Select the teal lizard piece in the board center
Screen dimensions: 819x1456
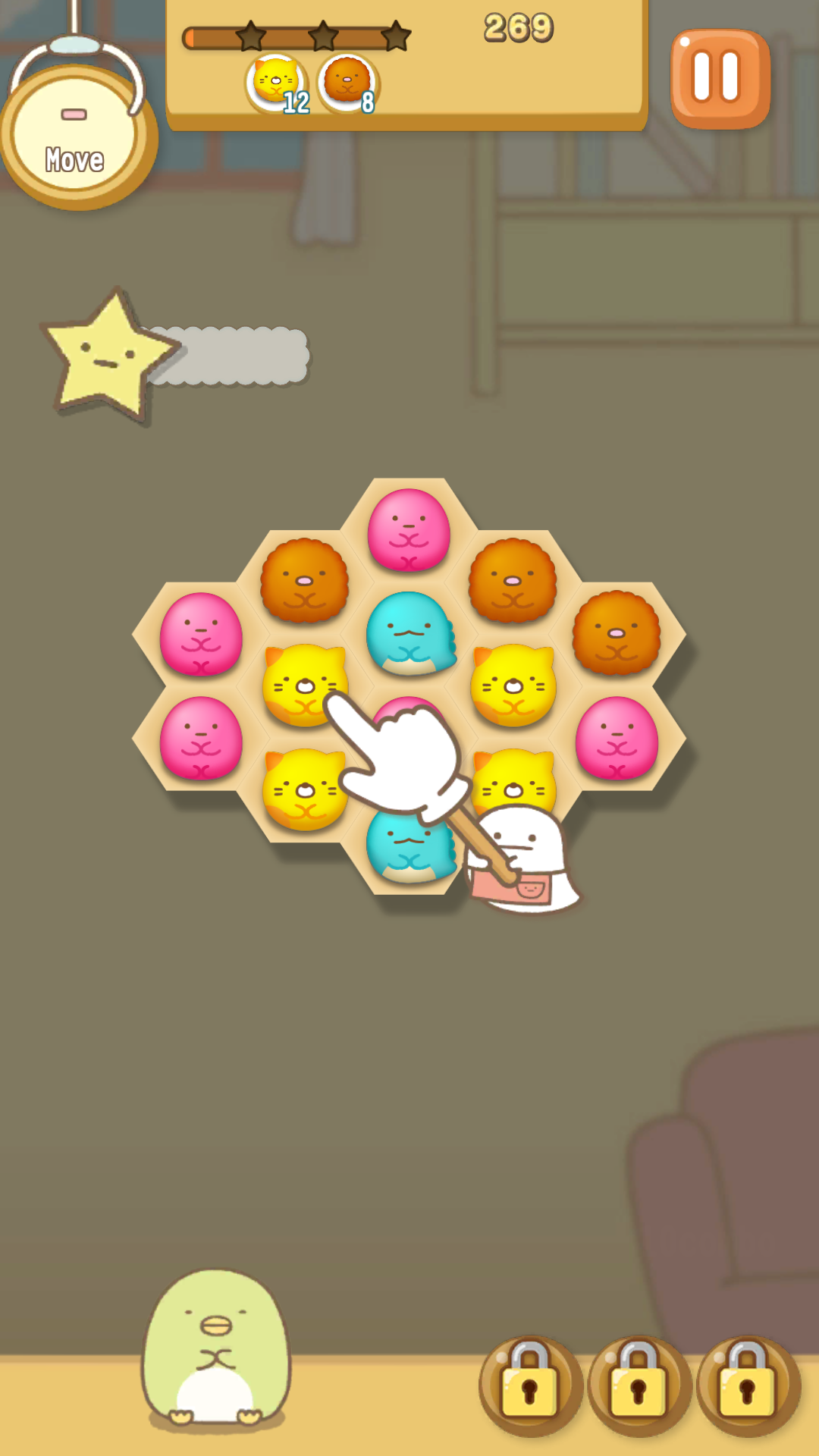click(x=410, y=634)
